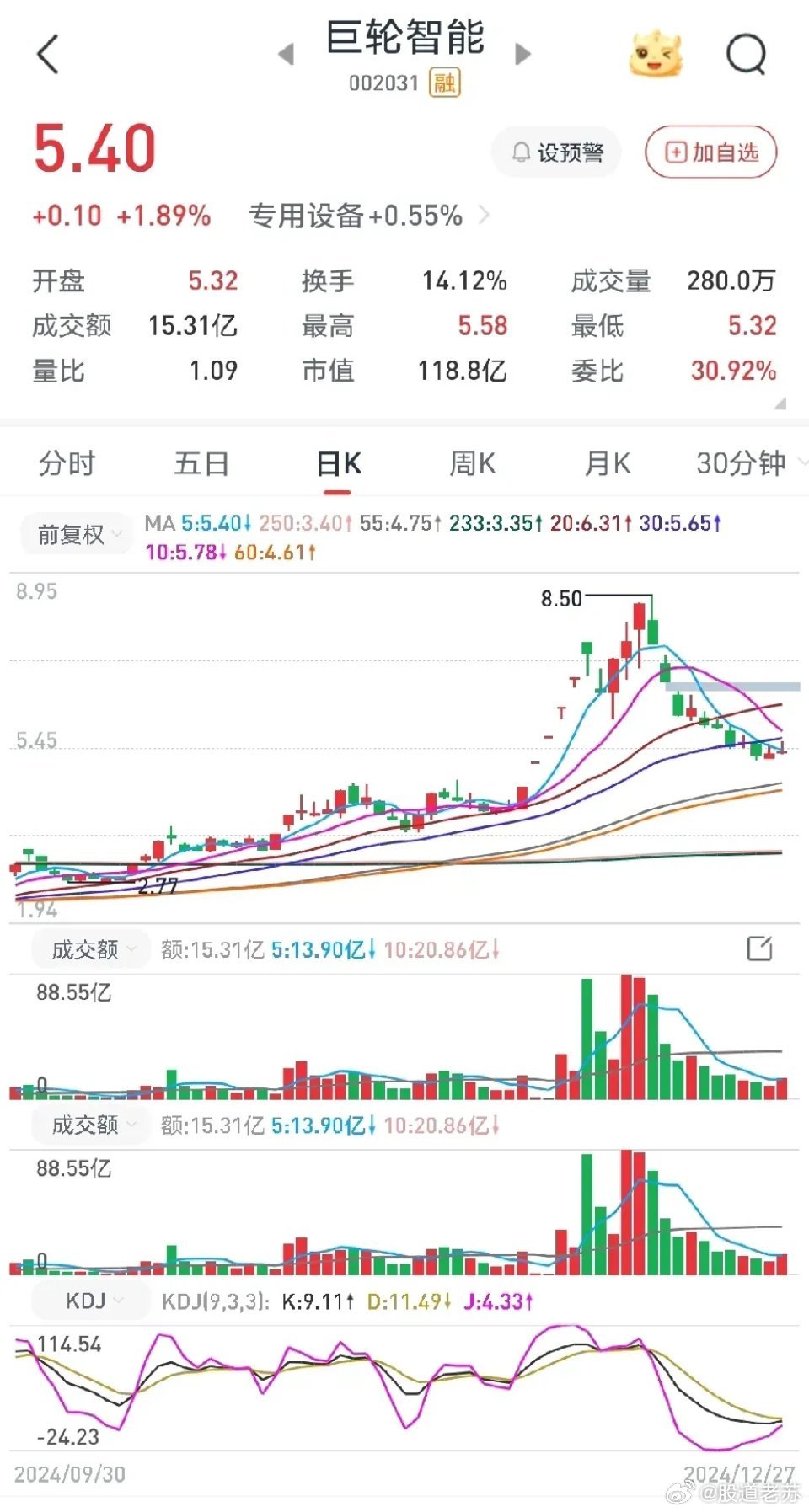Open the KDJ indicator dropdown
The width and height of the screenshot is (809, 1512).
(x=91, y=1301)
